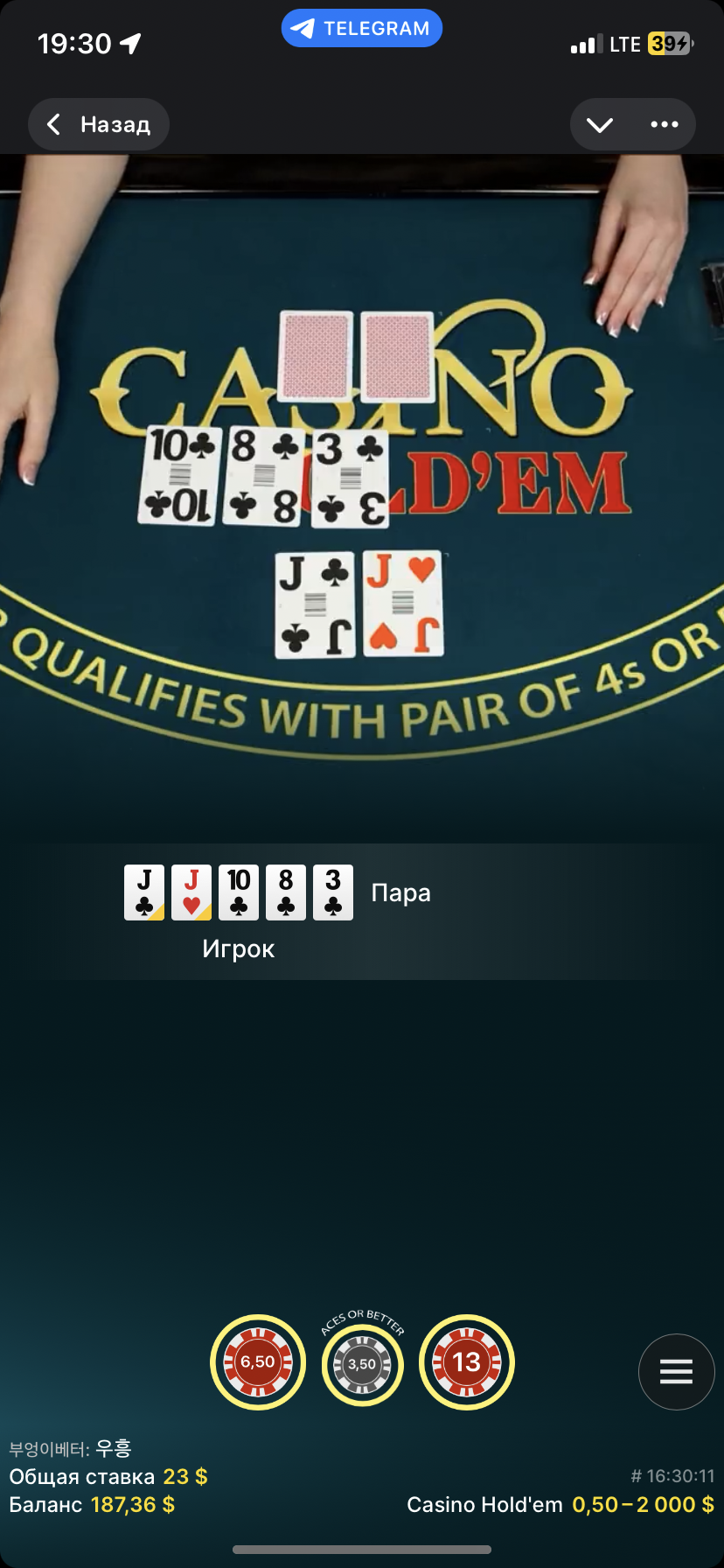Open the three-dot overflow menu
Viewport: 724px width, 1568px height.
click(665, 124)
